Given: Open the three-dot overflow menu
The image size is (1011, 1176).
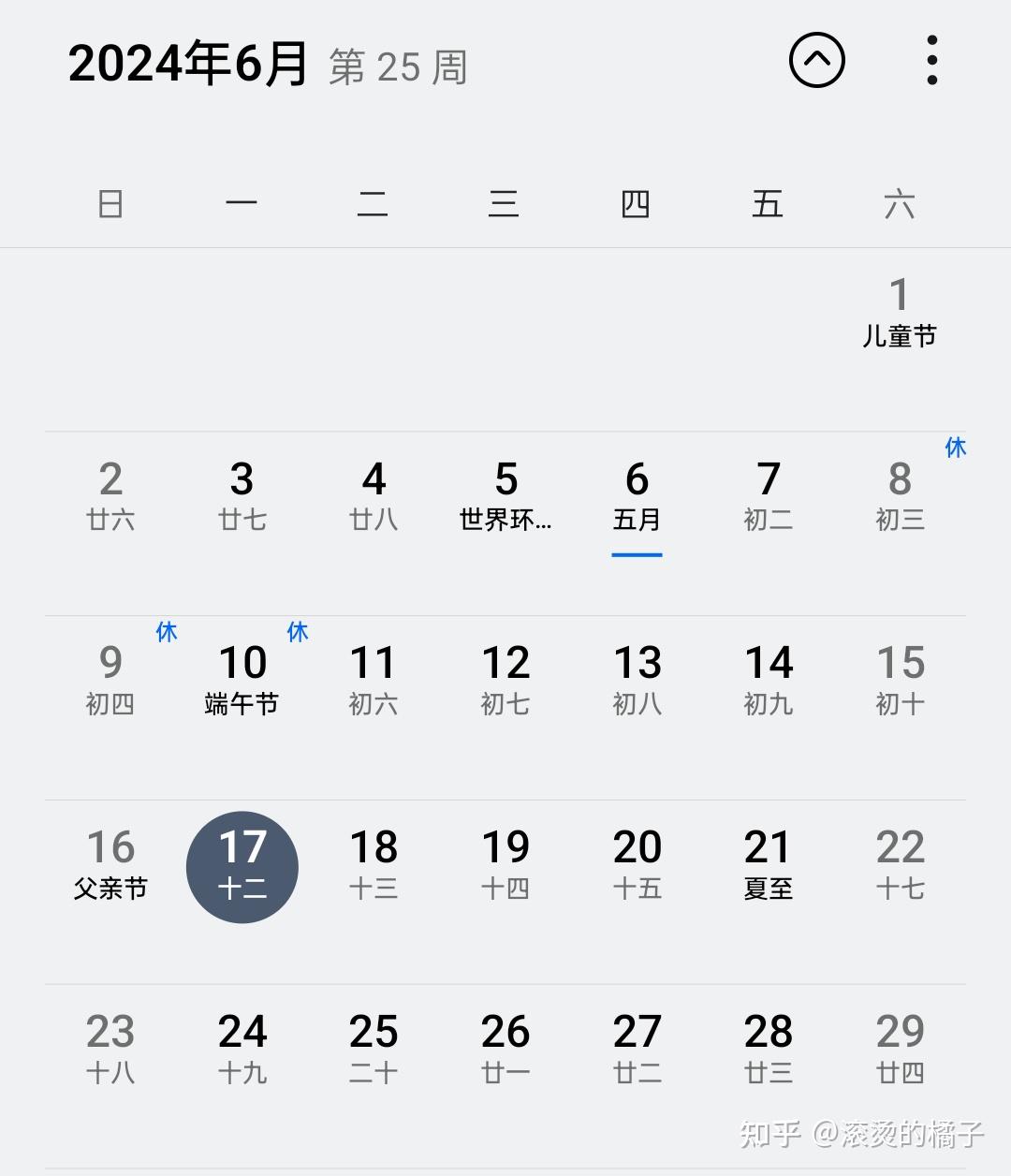Looking at the screenshot, I should (931, 61).
